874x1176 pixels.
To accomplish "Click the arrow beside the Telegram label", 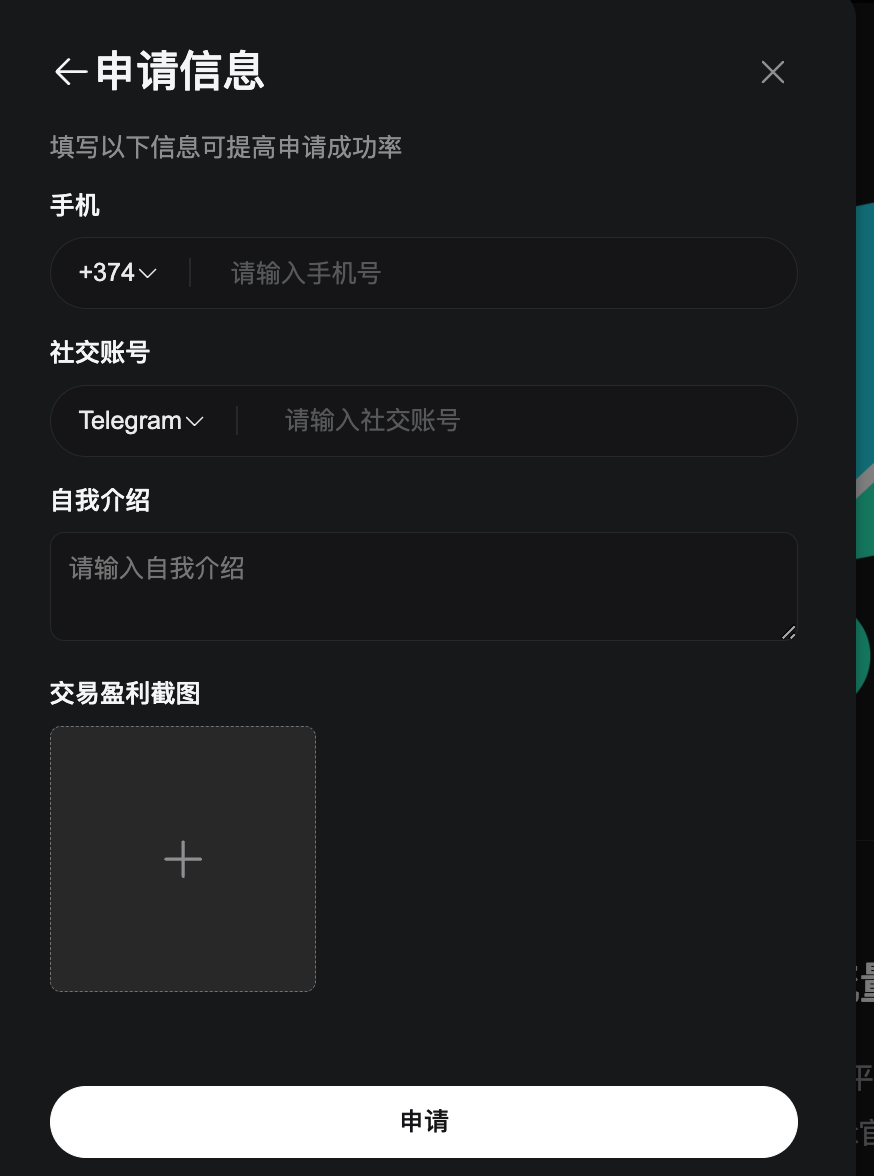I will (x=196, y=421).
